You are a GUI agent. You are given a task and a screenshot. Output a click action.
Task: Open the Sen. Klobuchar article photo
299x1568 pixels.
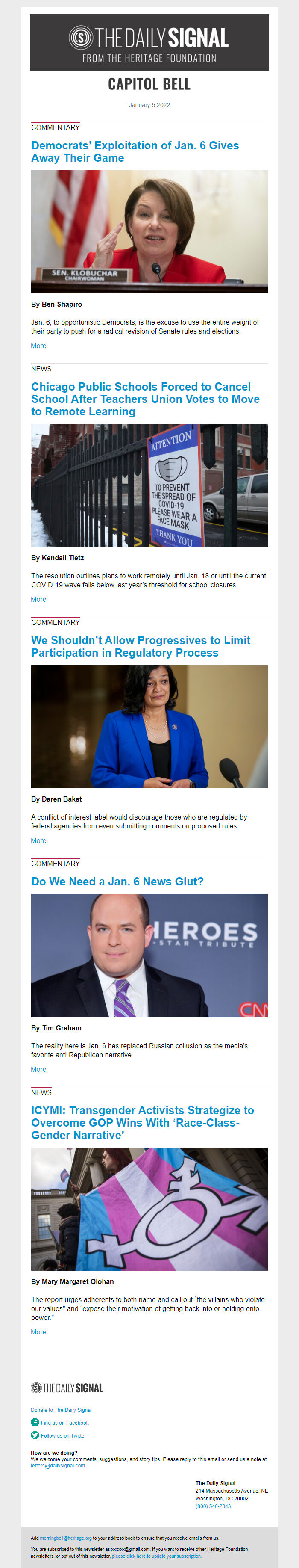[x=149, y=231]
